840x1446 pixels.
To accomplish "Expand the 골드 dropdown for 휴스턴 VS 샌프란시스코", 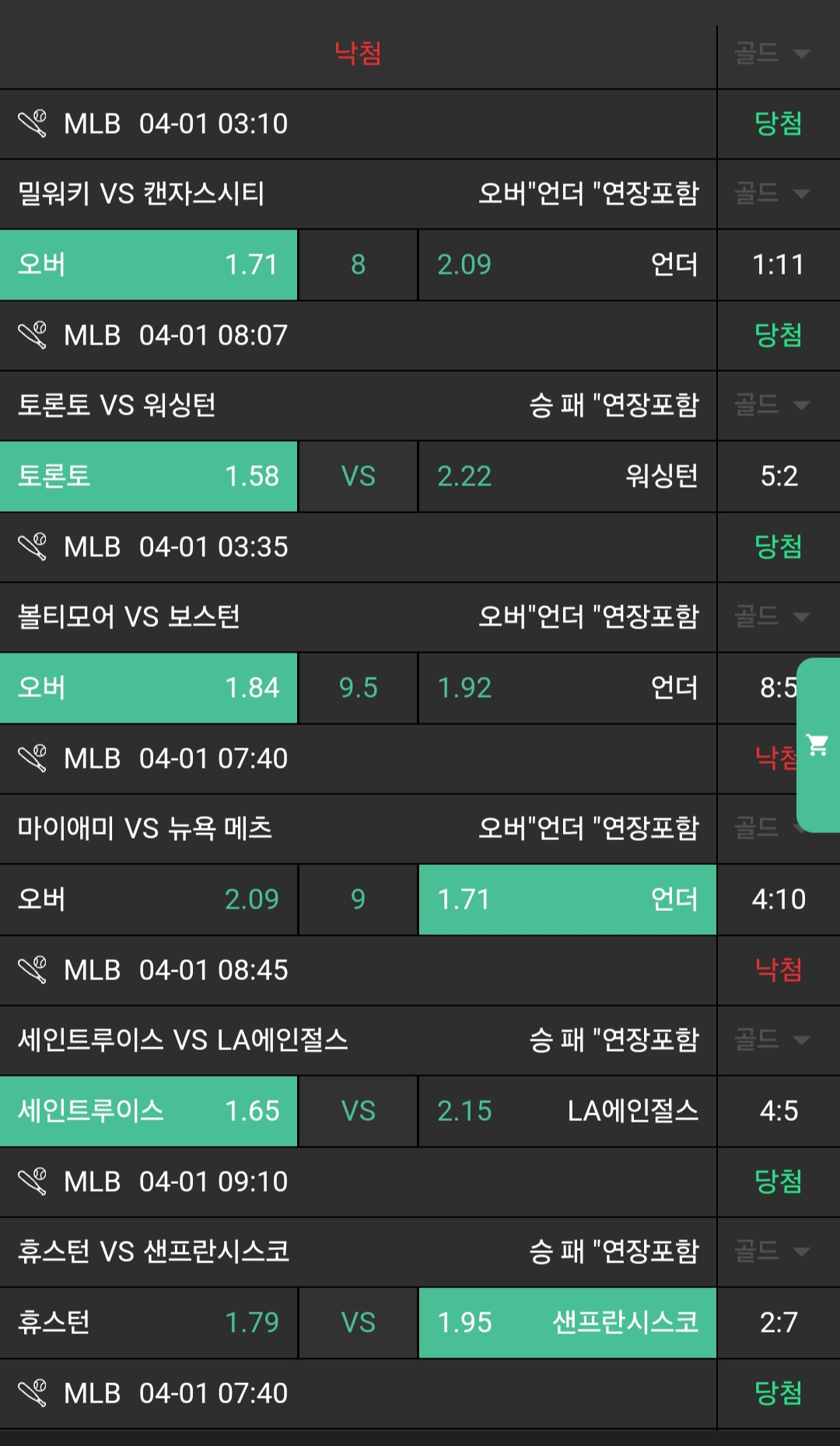I will click(772, 1251).
